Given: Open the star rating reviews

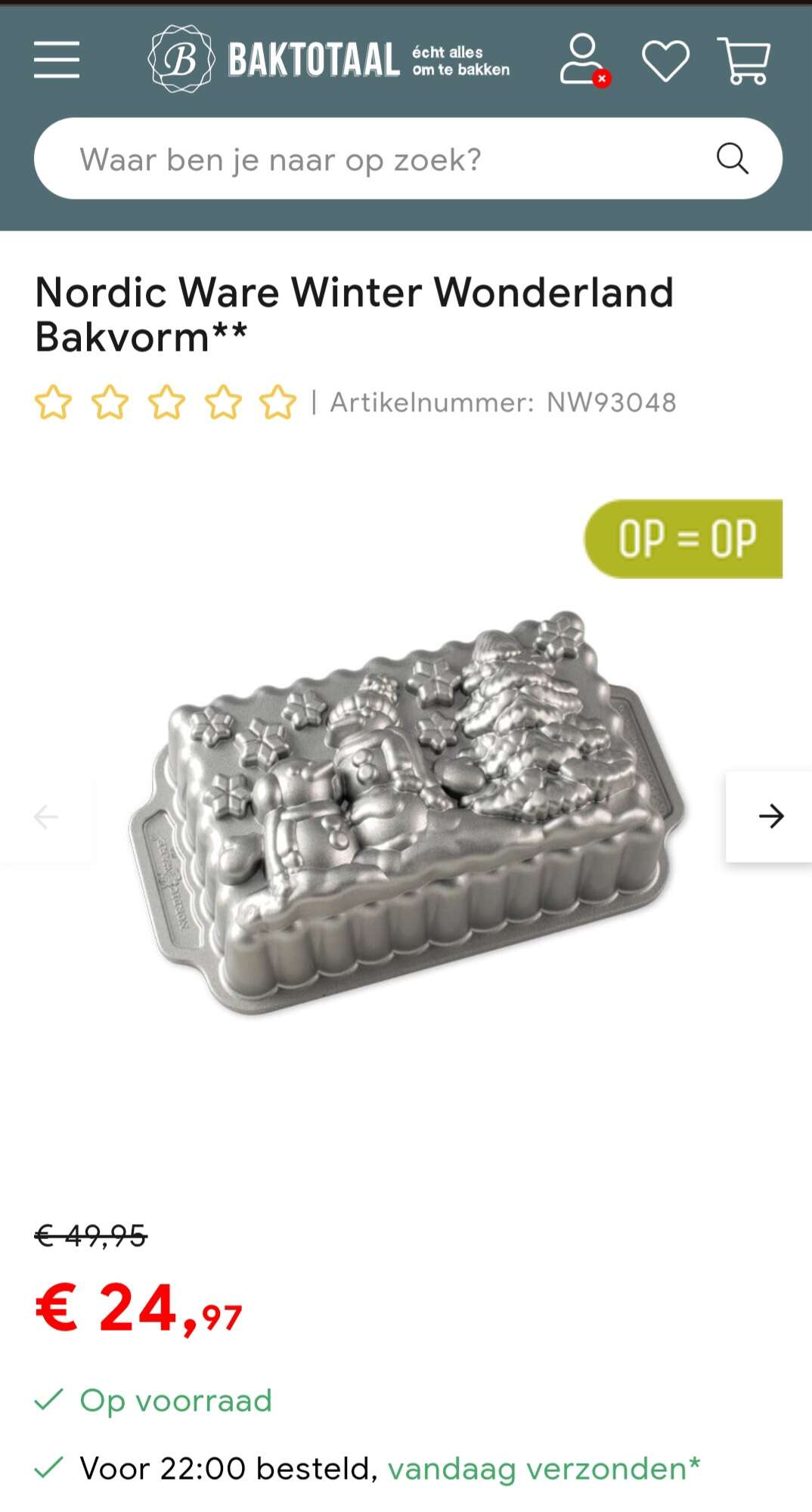Looking at the screenshot, I should click(x=166, y=402).
